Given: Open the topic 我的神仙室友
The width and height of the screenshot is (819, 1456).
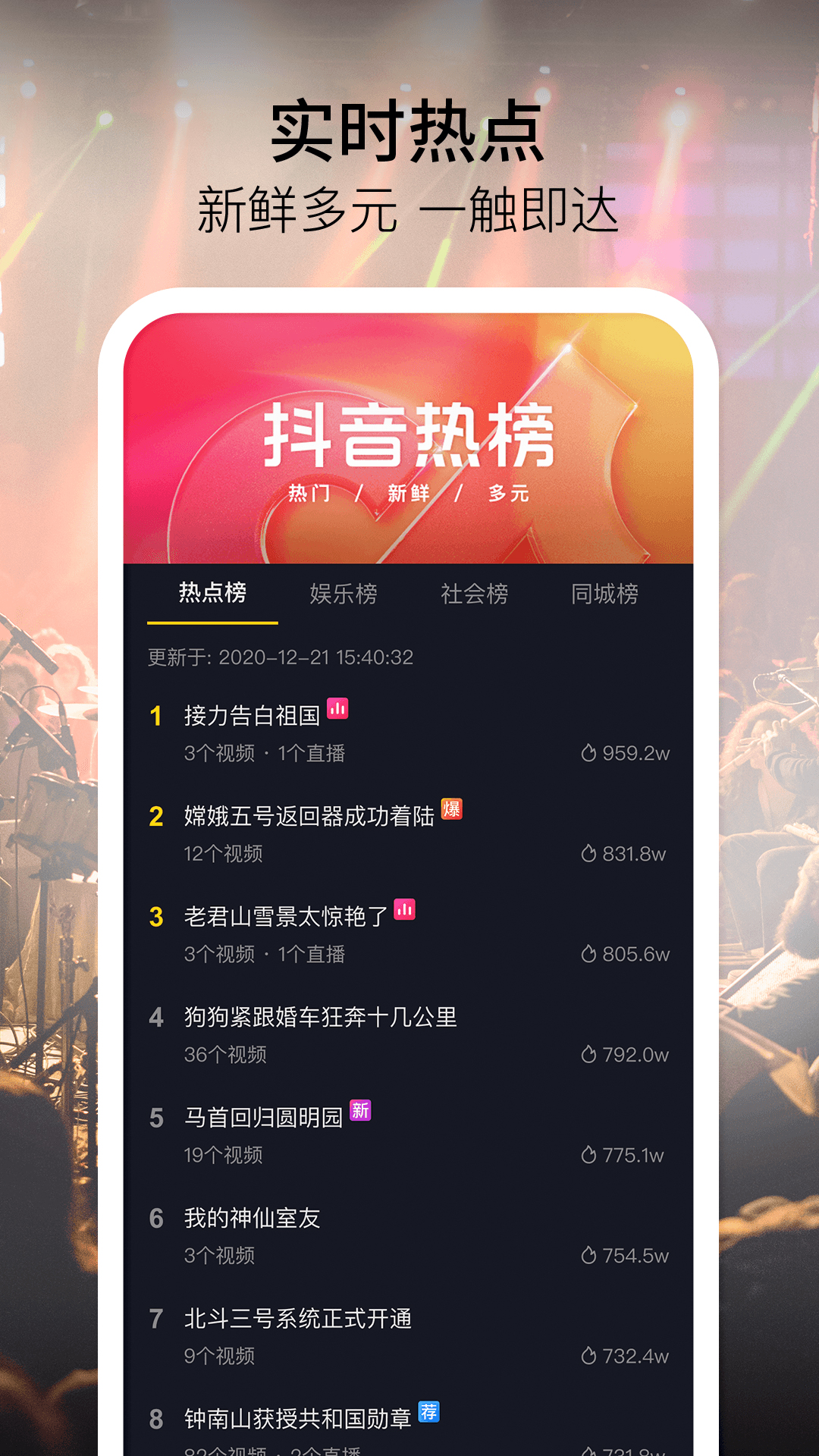Looking at the screenshot, I should [250, 1216].
